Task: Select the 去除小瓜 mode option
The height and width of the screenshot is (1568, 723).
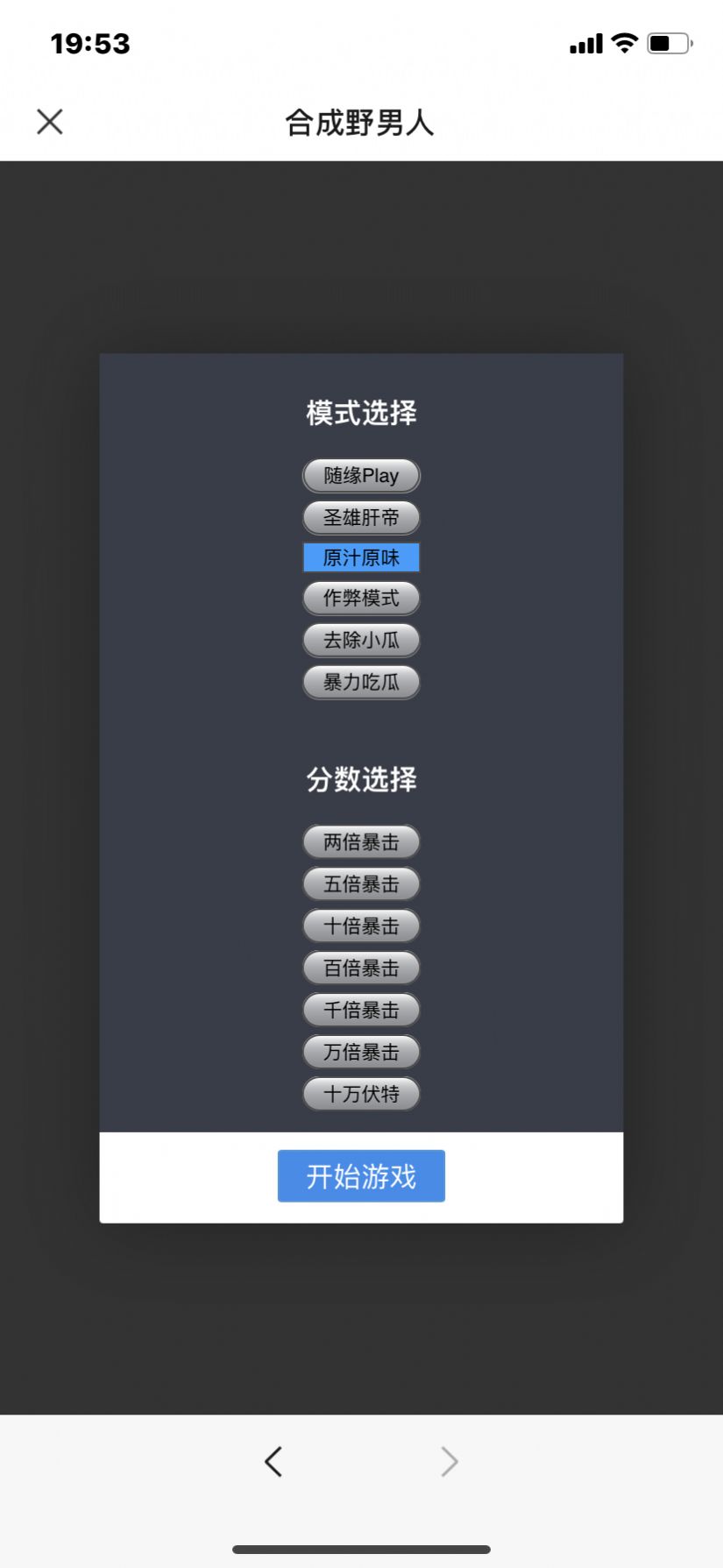Action: click(x=361, y=641)
